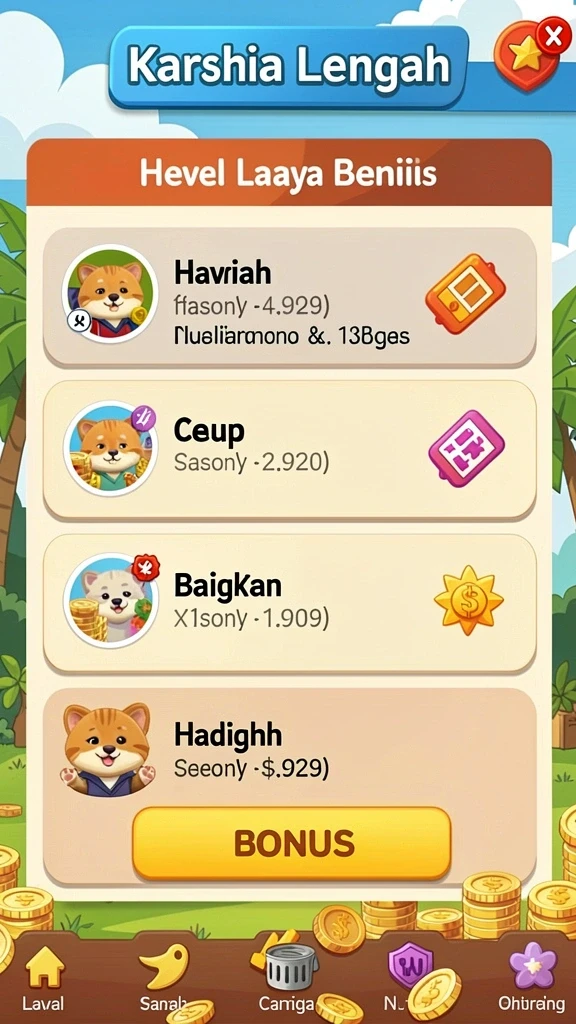Open the Camiga tab

286,978
